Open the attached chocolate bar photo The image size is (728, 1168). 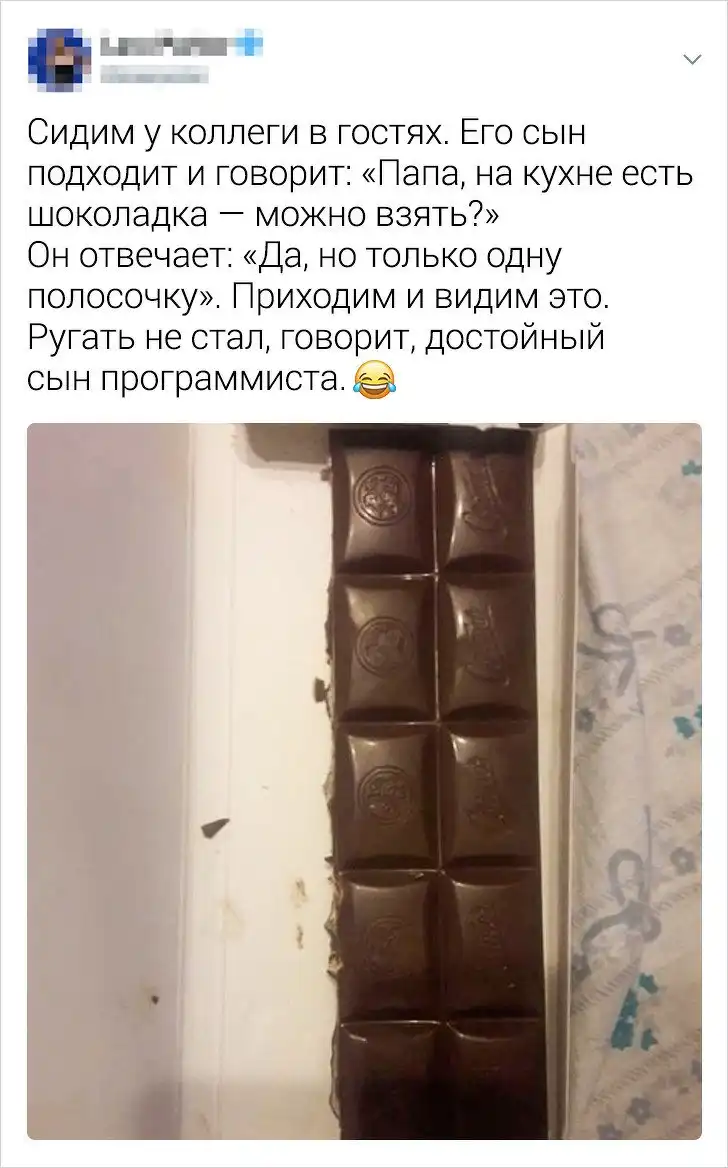click(x=364, y=780)
